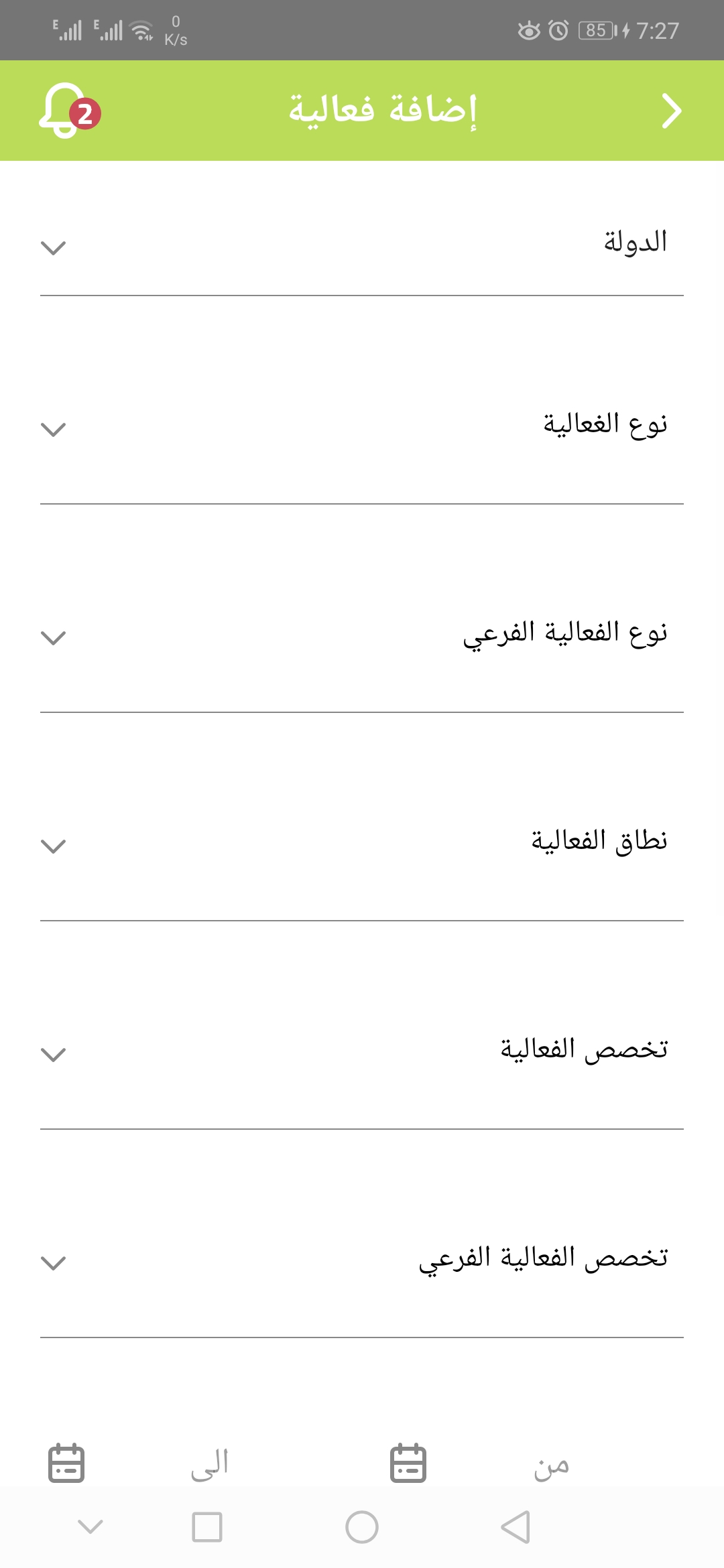This screenshot has width=724, height=1568.
Task: Tap the battery indicator in the status bar
Action: click(x=597, y=29)
